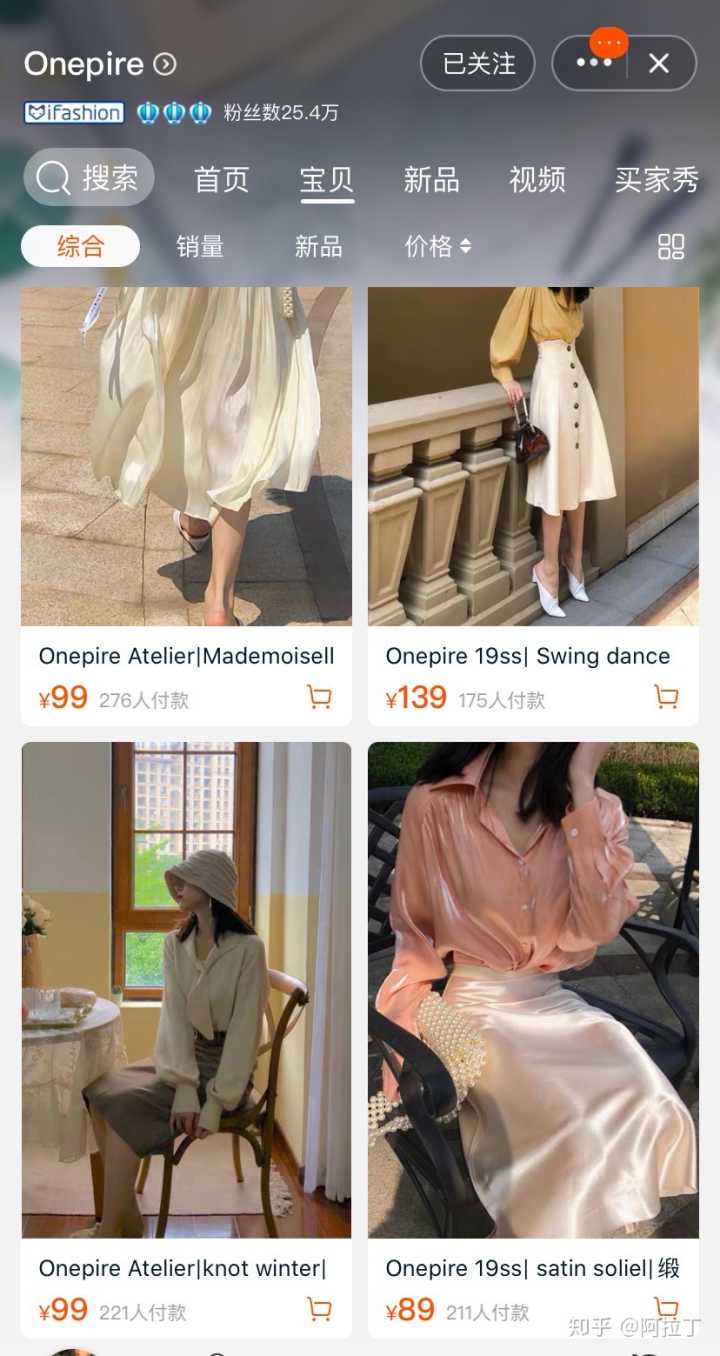
Task: Switch to the 视频 tab
Action: tap(537, 180)
